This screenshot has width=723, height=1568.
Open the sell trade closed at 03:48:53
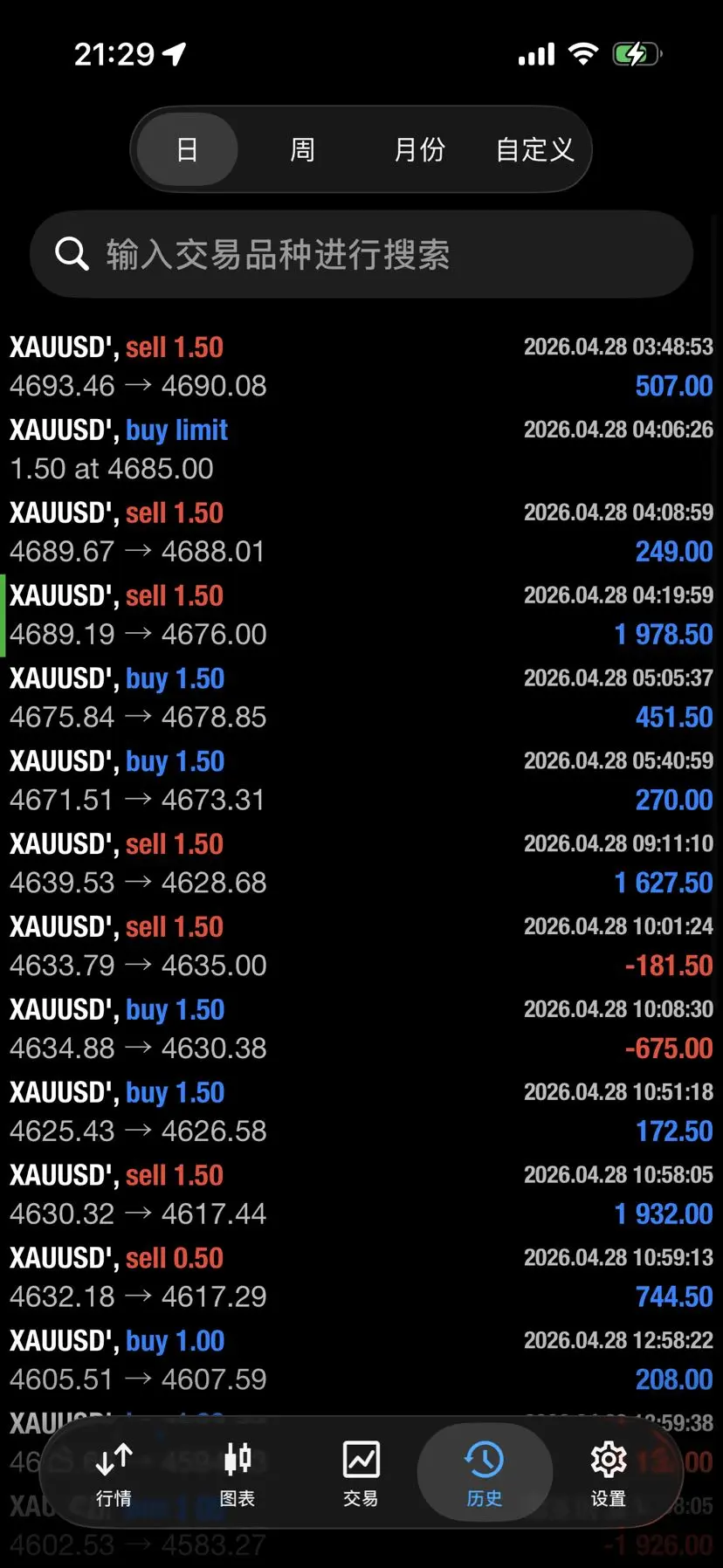pos(361,367)
